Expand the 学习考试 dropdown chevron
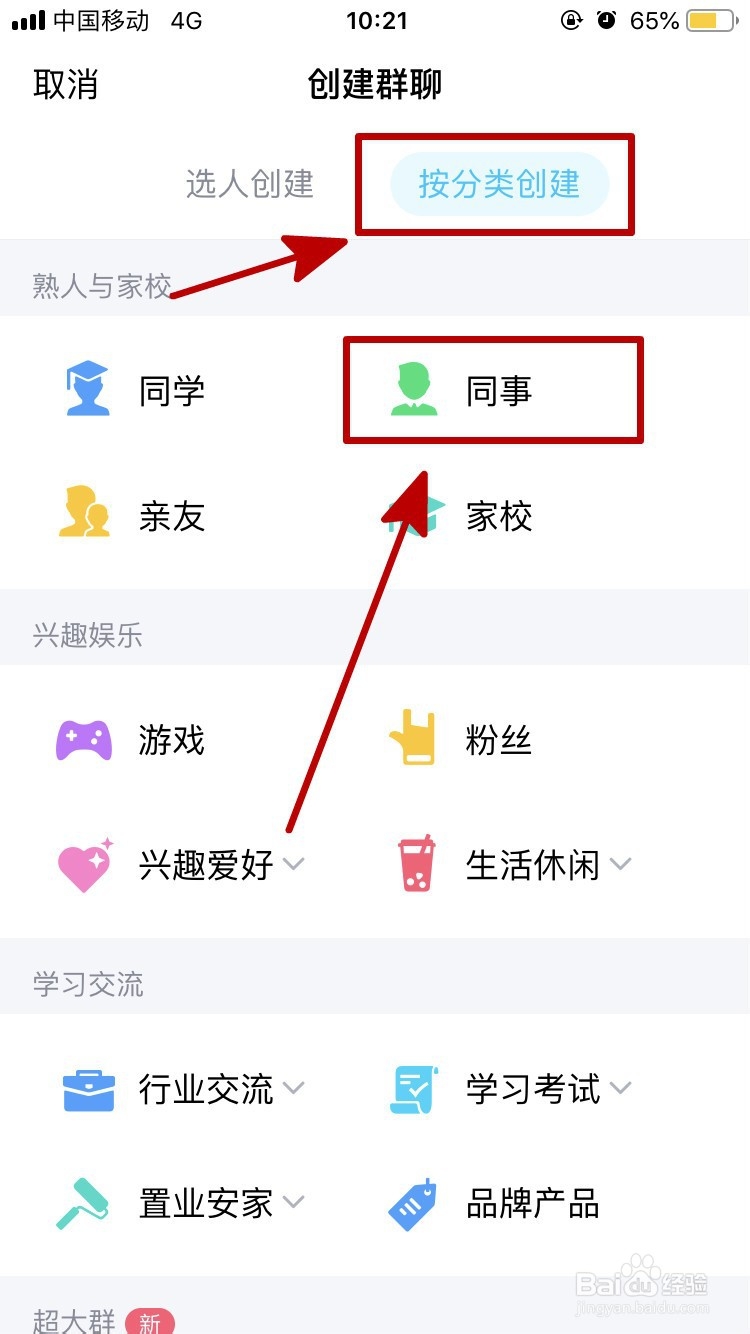Viewport: 750px width, 1334px height. 622,1091
